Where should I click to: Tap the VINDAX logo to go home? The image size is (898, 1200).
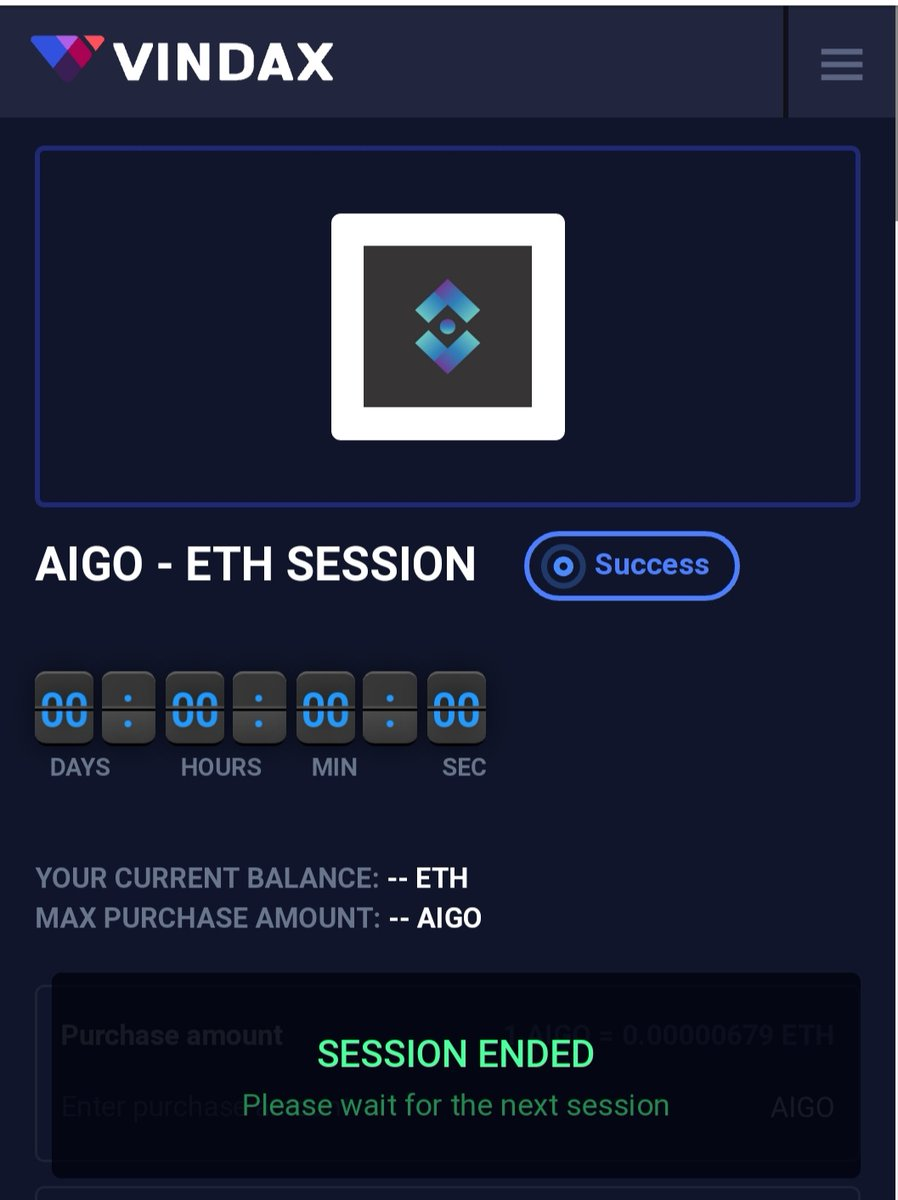[182, 60]
